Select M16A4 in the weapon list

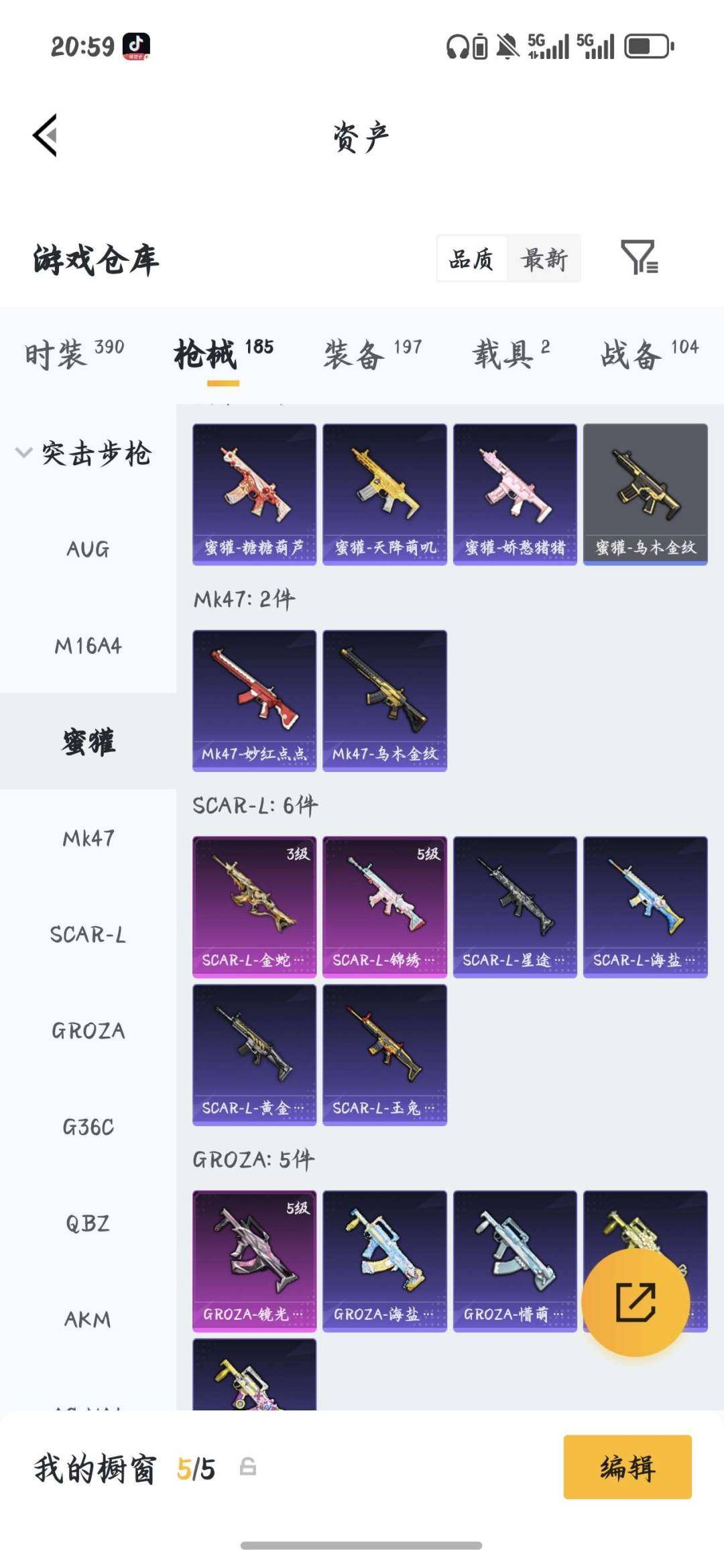[88, 646]
